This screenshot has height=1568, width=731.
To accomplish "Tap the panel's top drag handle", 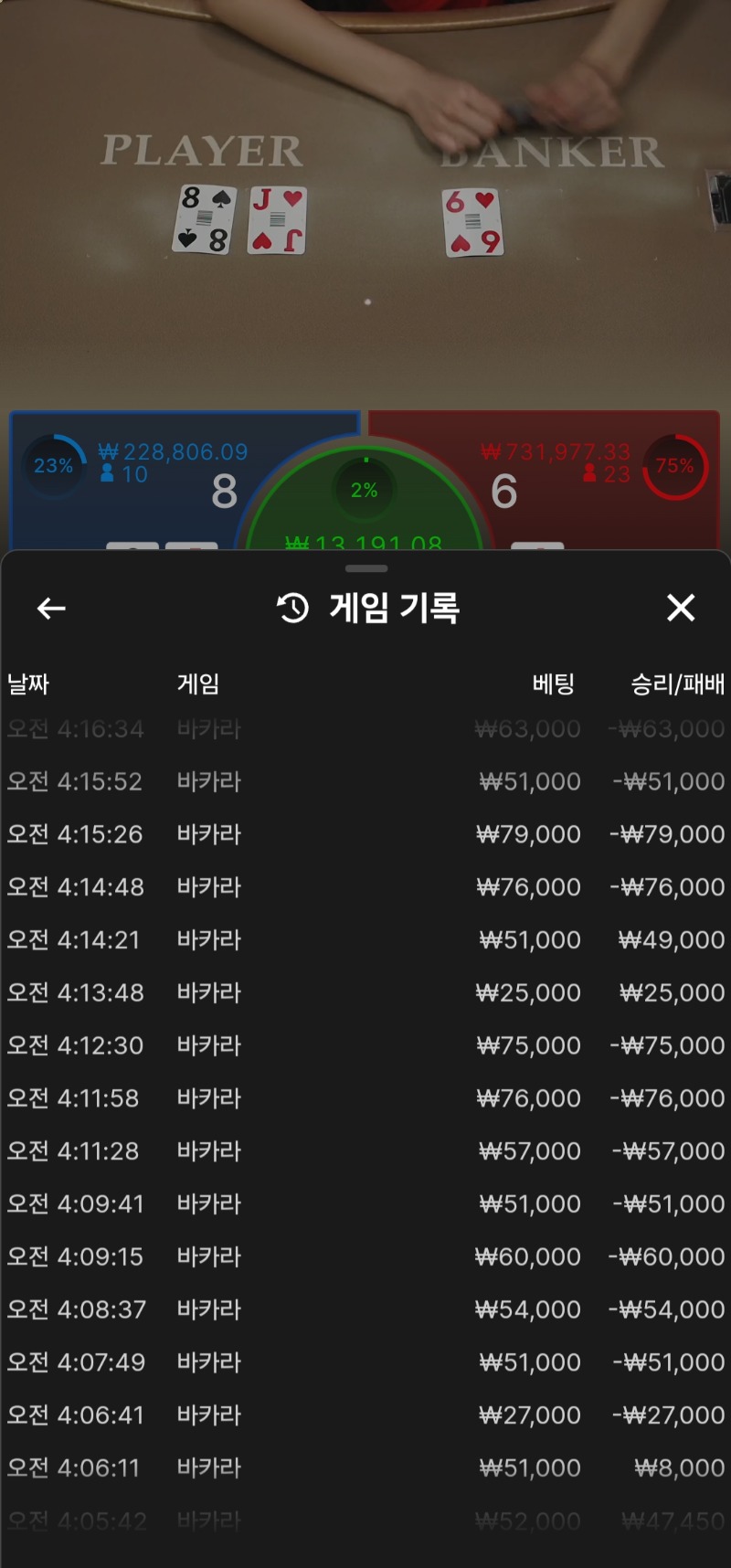I will 366,568.
